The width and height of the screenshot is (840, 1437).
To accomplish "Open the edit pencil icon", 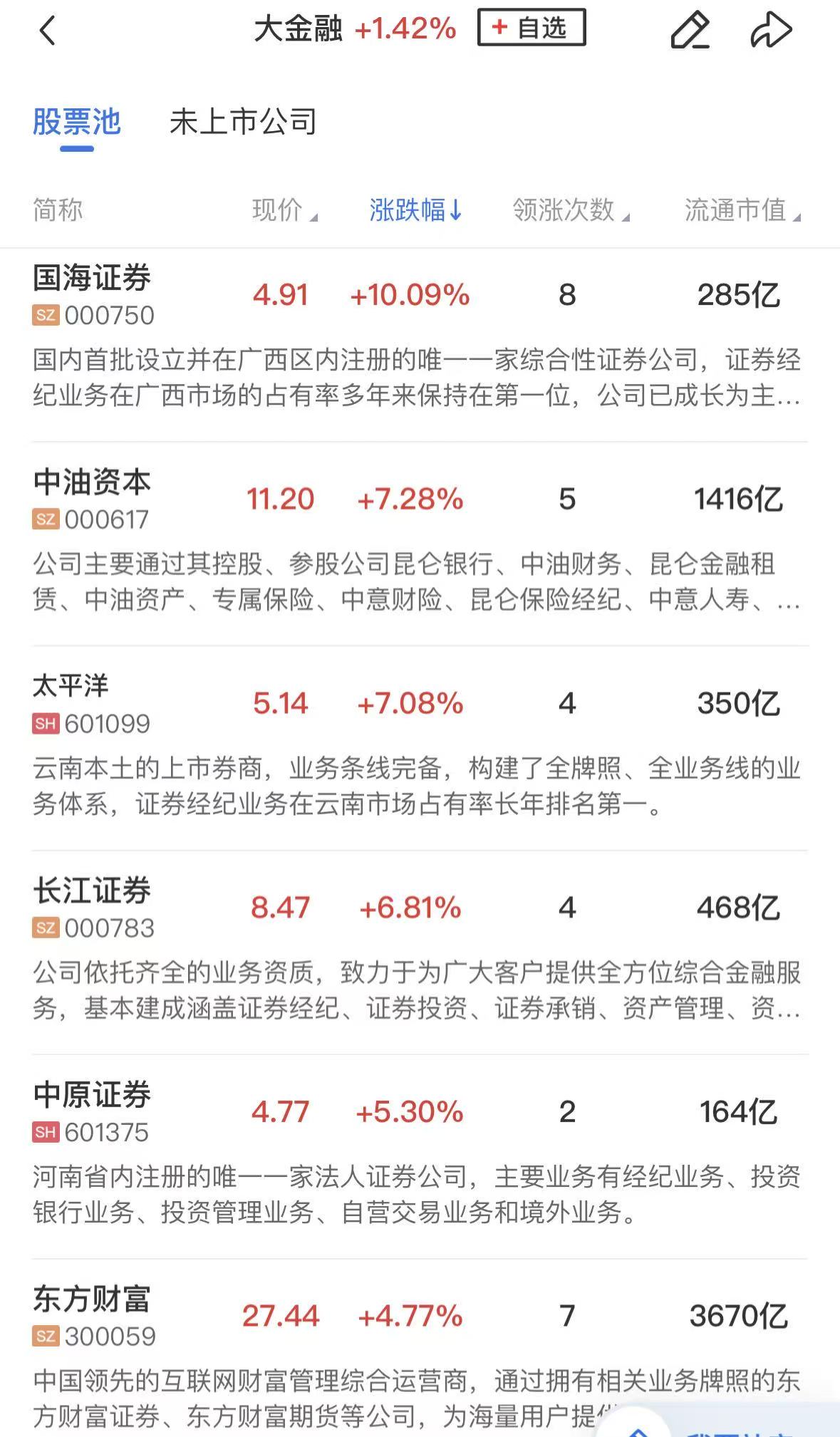I will [690, 31].
